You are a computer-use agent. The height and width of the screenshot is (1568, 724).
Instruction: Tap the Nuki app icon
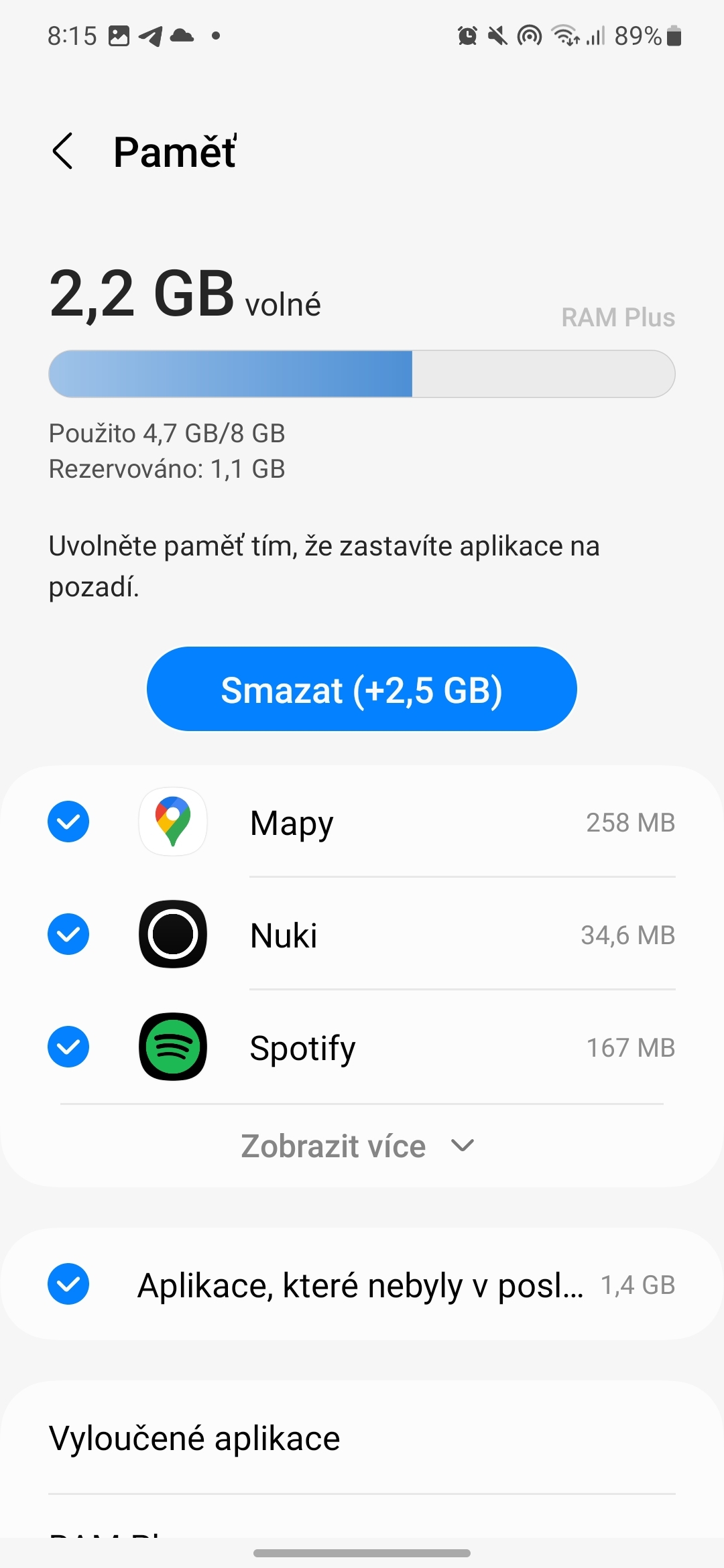[172, 935]
